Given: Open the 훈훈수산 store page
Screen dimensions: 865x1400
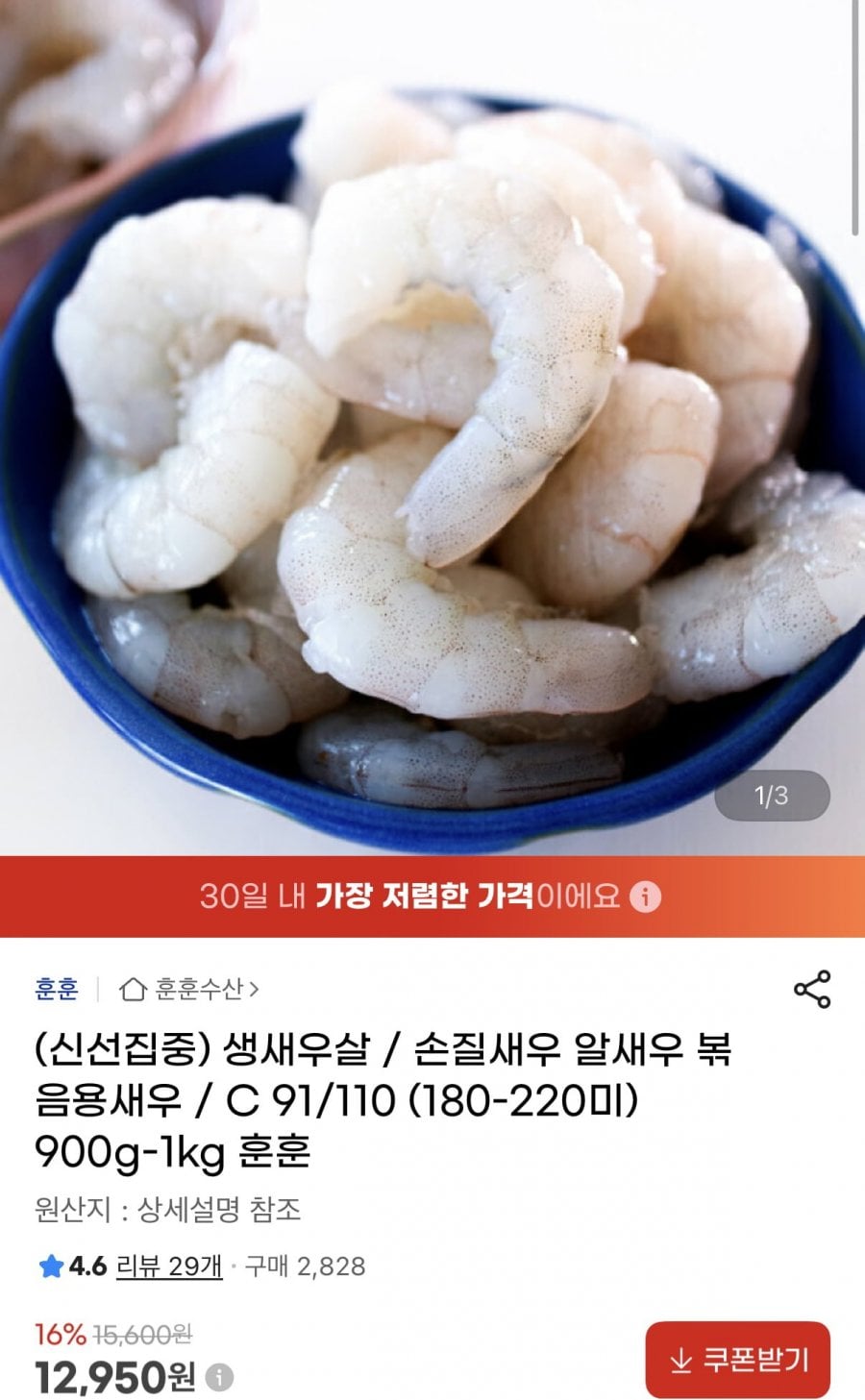Looking at the screenshot, I should (x=189, y=989).
